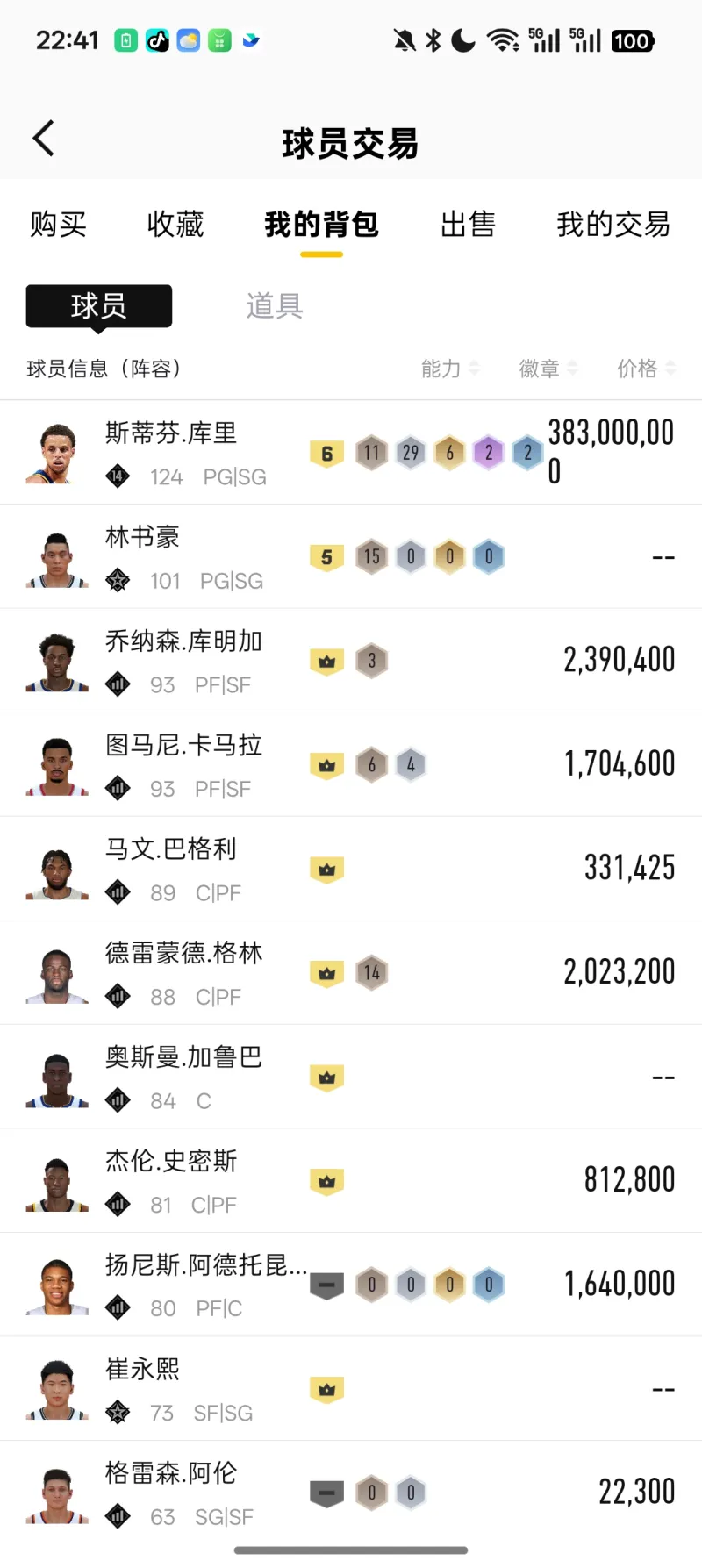Go back using the arrow
Screen dimensions: 702x1568
pyautogui.click(x=44, y=139)
